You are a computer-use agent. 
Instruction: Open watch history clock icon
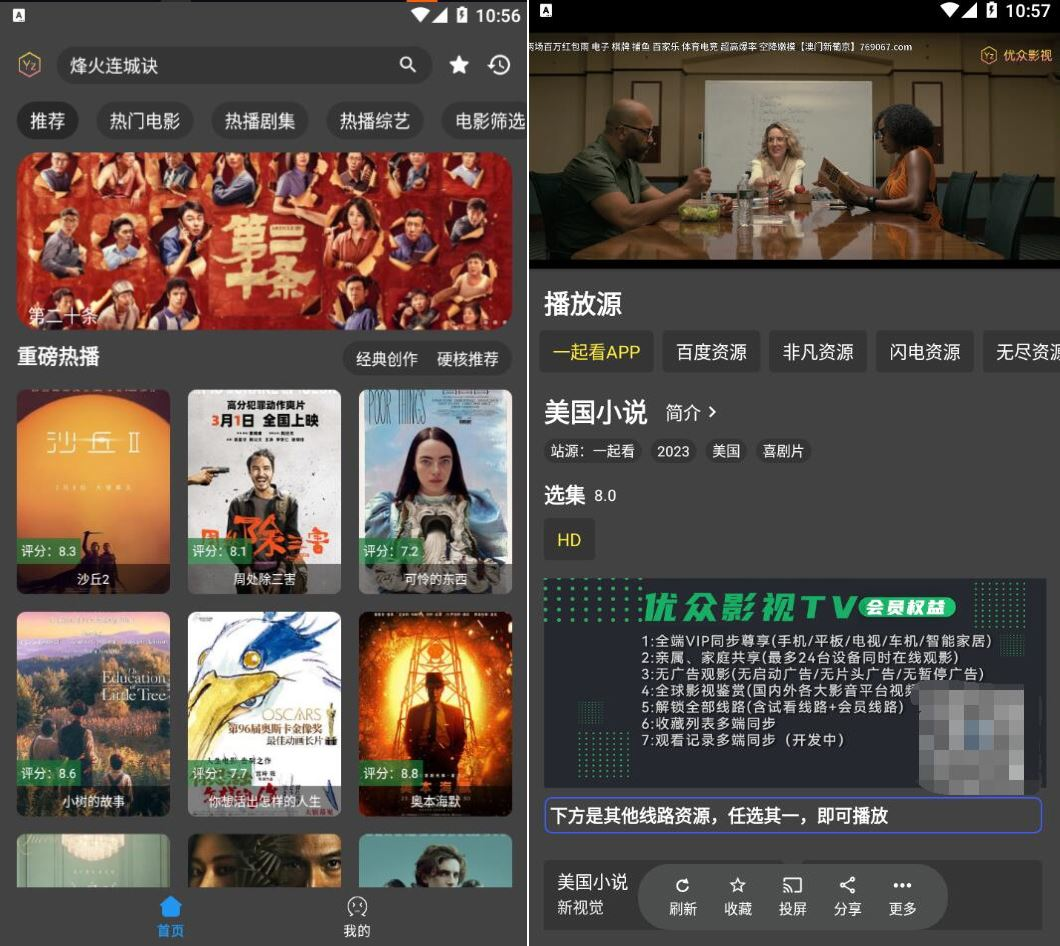coord(499,65)
